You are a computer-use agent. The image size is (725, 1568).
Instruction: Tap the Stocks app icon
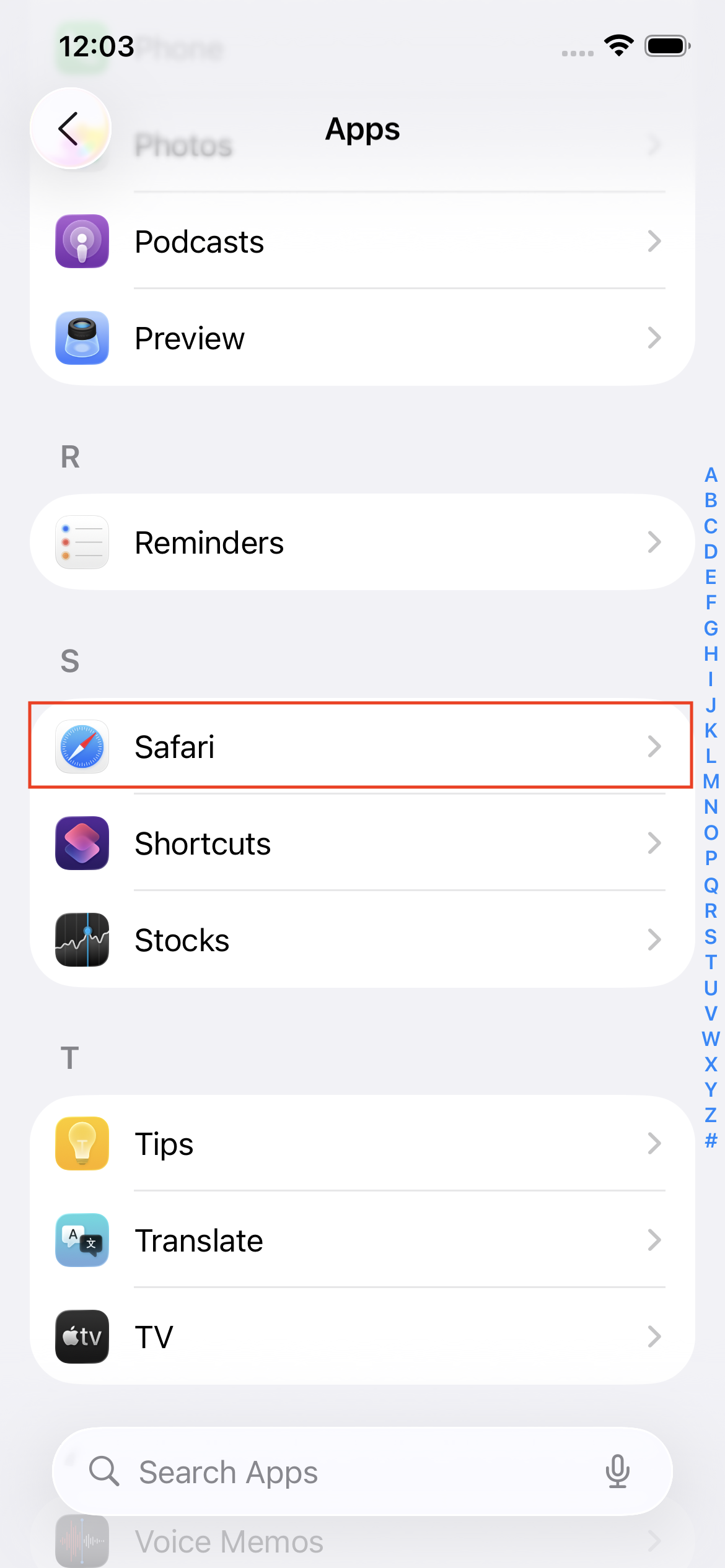tap(82, 939)
